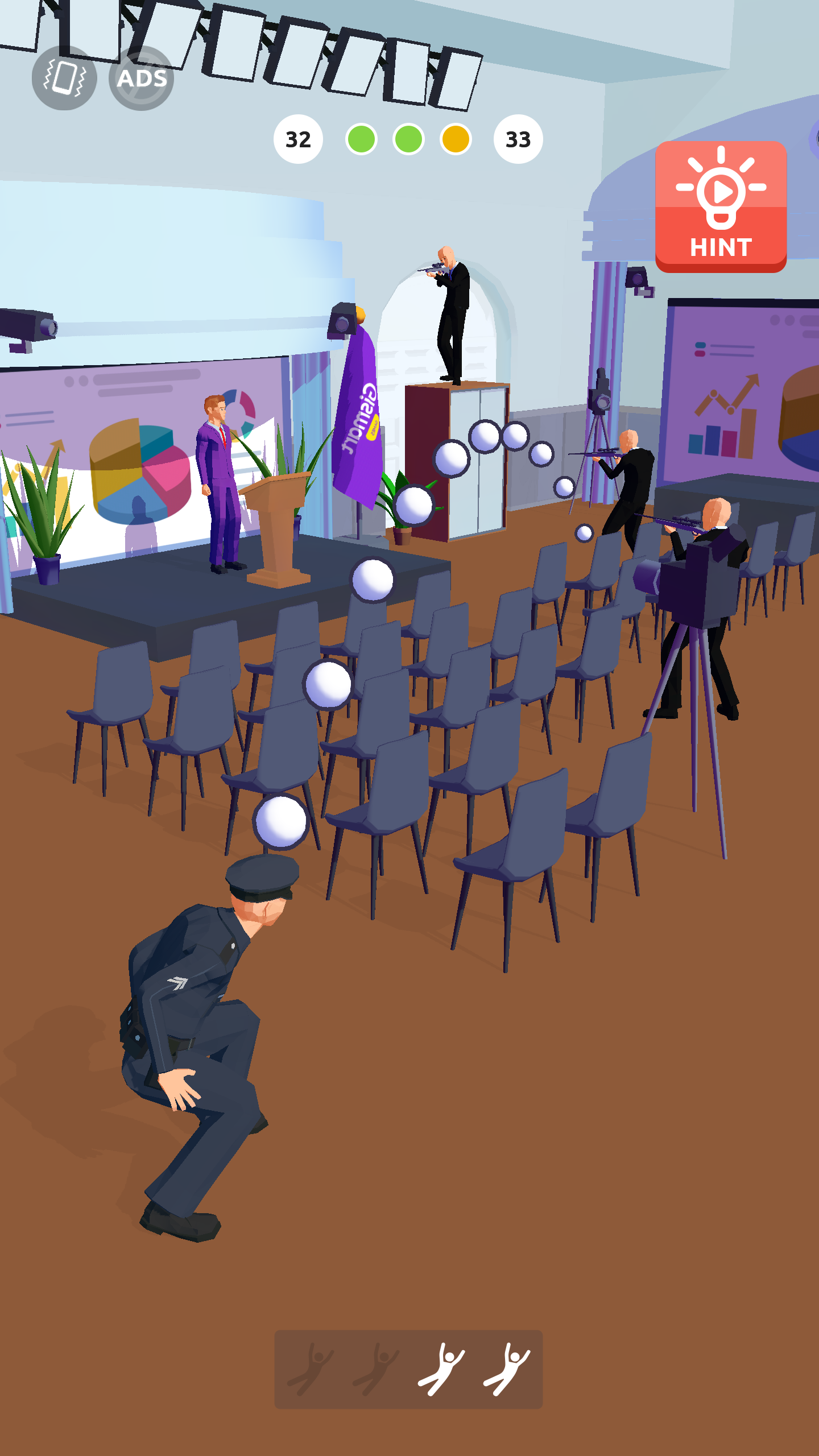Open the video HINT button

(x=721, y=206)
